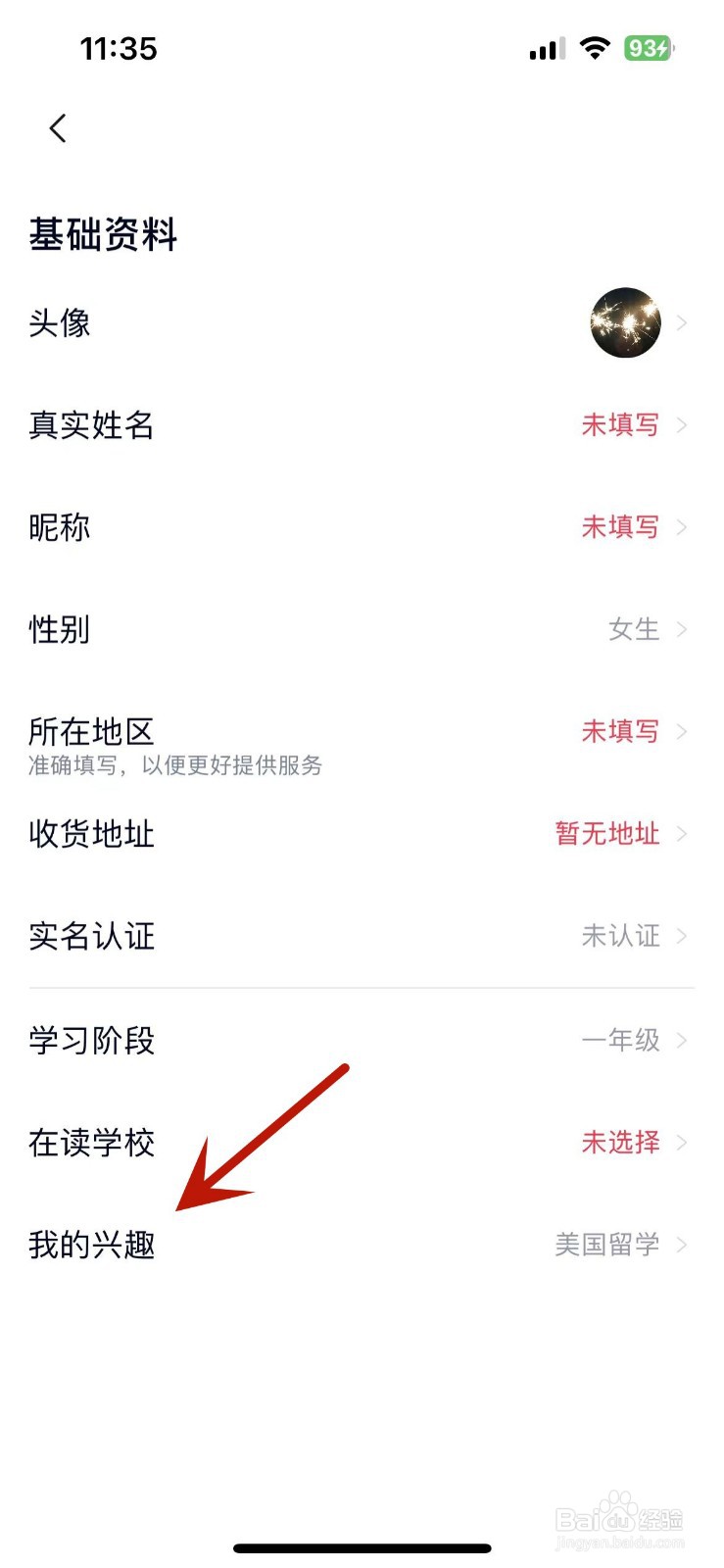The image size is (724, 1568).
Task: Tap the battery indicator showing 93
Action: [650, 47]
